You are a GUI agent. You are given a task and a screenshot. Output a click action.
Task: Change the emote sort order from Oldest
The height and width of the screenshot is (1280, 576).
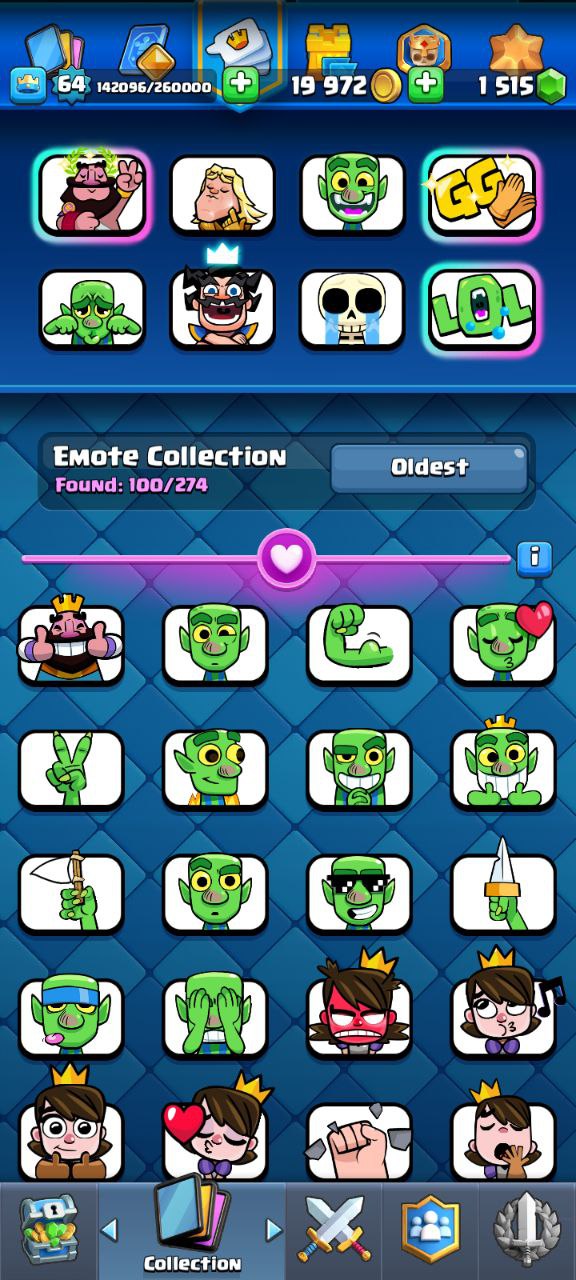(429, 468)
